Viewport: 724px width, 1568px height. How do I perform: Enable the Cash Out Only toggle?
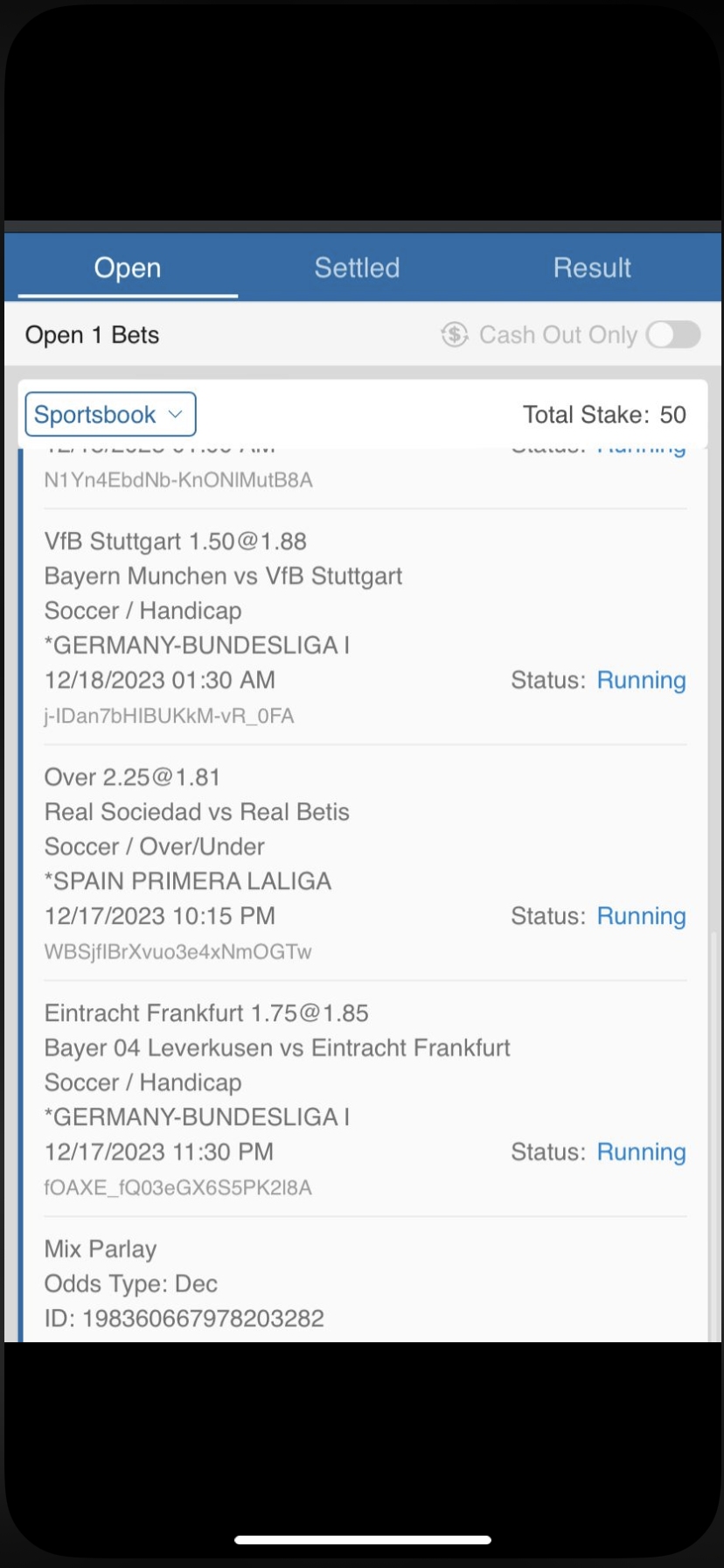pos(672,334)
